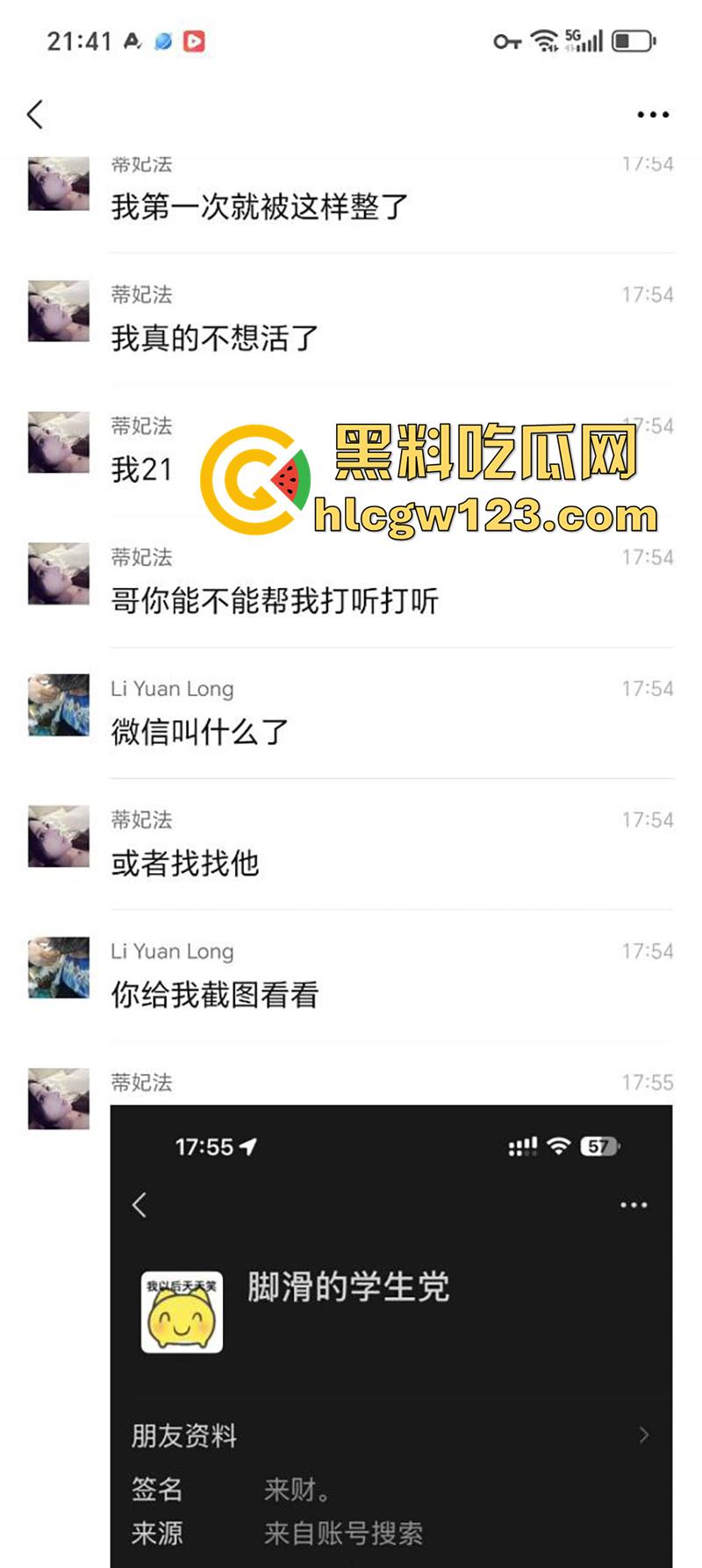This screenshot has width=702, height=1568.
Task: Tap the yellow 我以后天天笑 profile picture
Action: [x=182, y=1311]
